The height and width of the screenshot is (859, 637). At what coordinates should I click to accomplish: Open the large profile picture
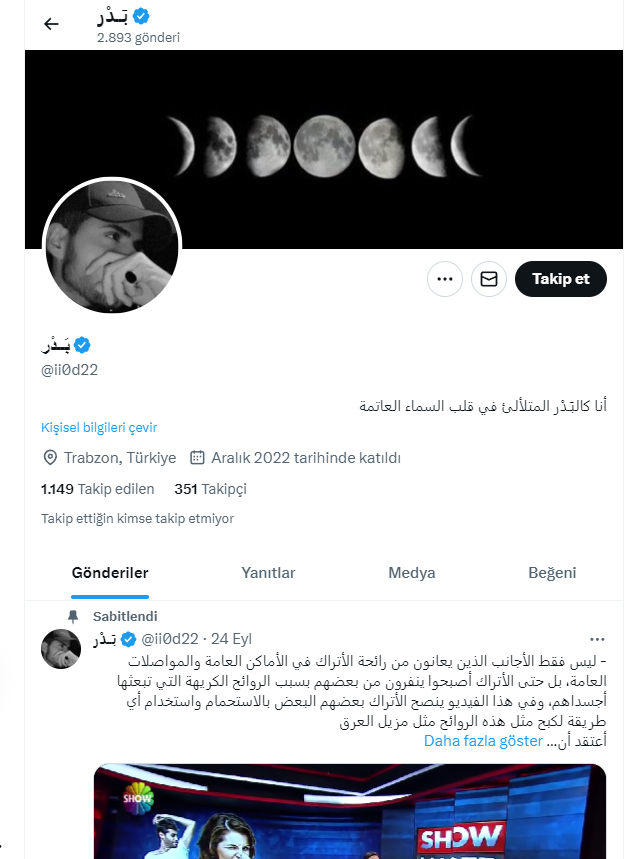click(111, 246)
